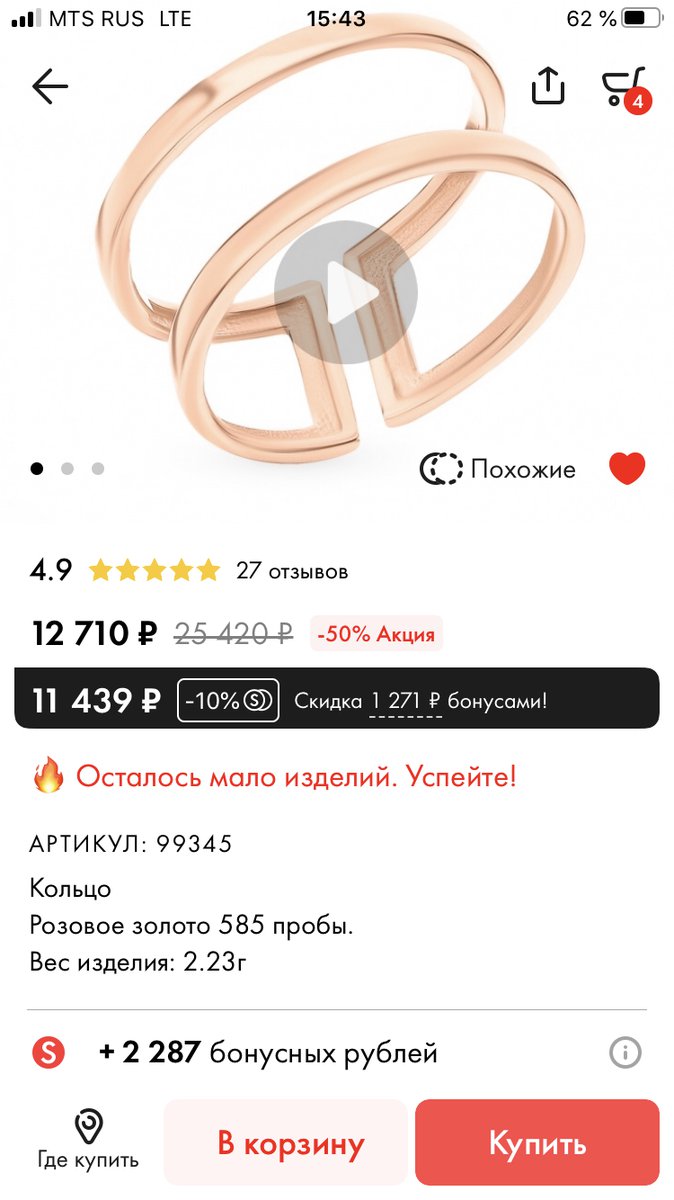Go back using the arrow icon
Image resolution: width=674 pixels, height=1200 pixels.
coord(49,87)
